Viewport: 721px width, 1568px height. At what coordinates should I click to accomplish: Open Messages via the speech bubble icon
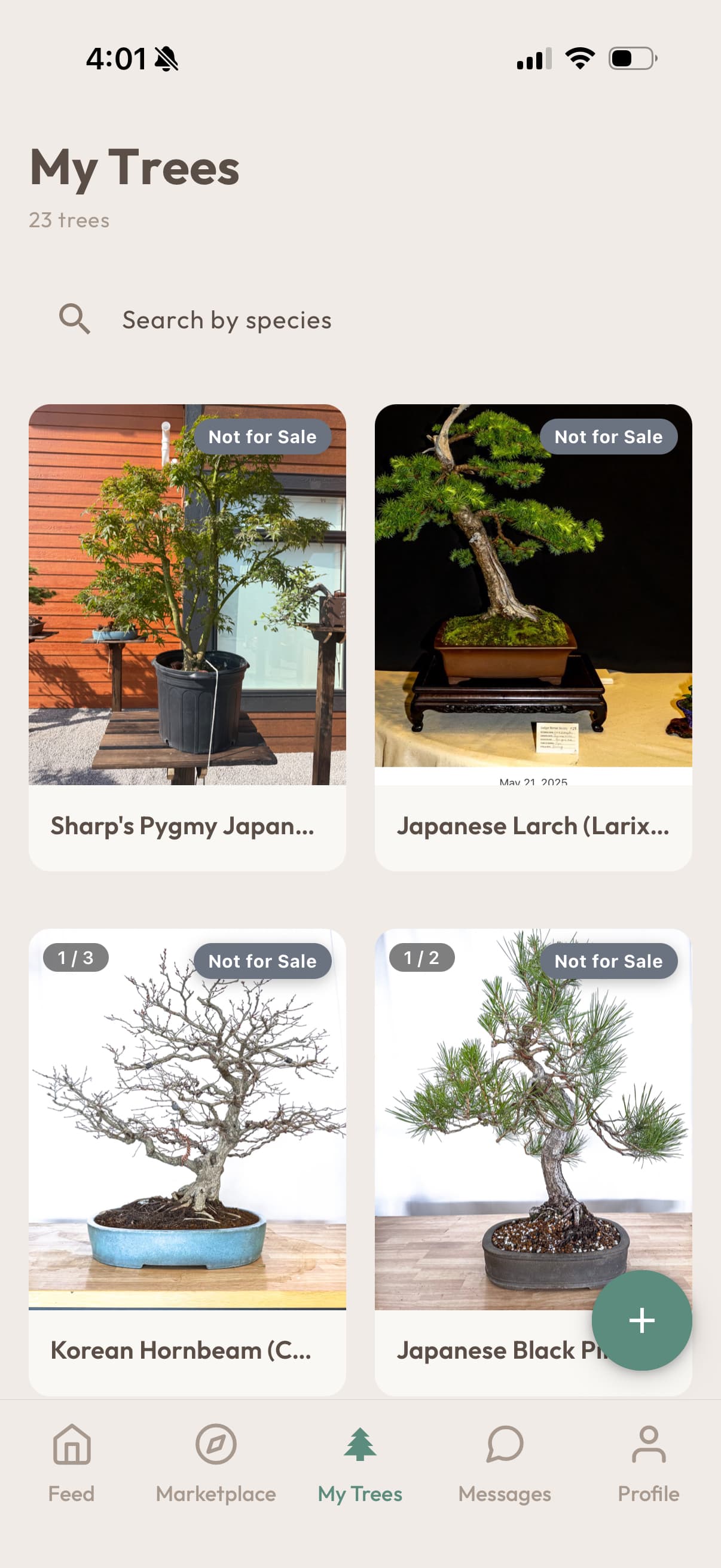[505, 1444]
